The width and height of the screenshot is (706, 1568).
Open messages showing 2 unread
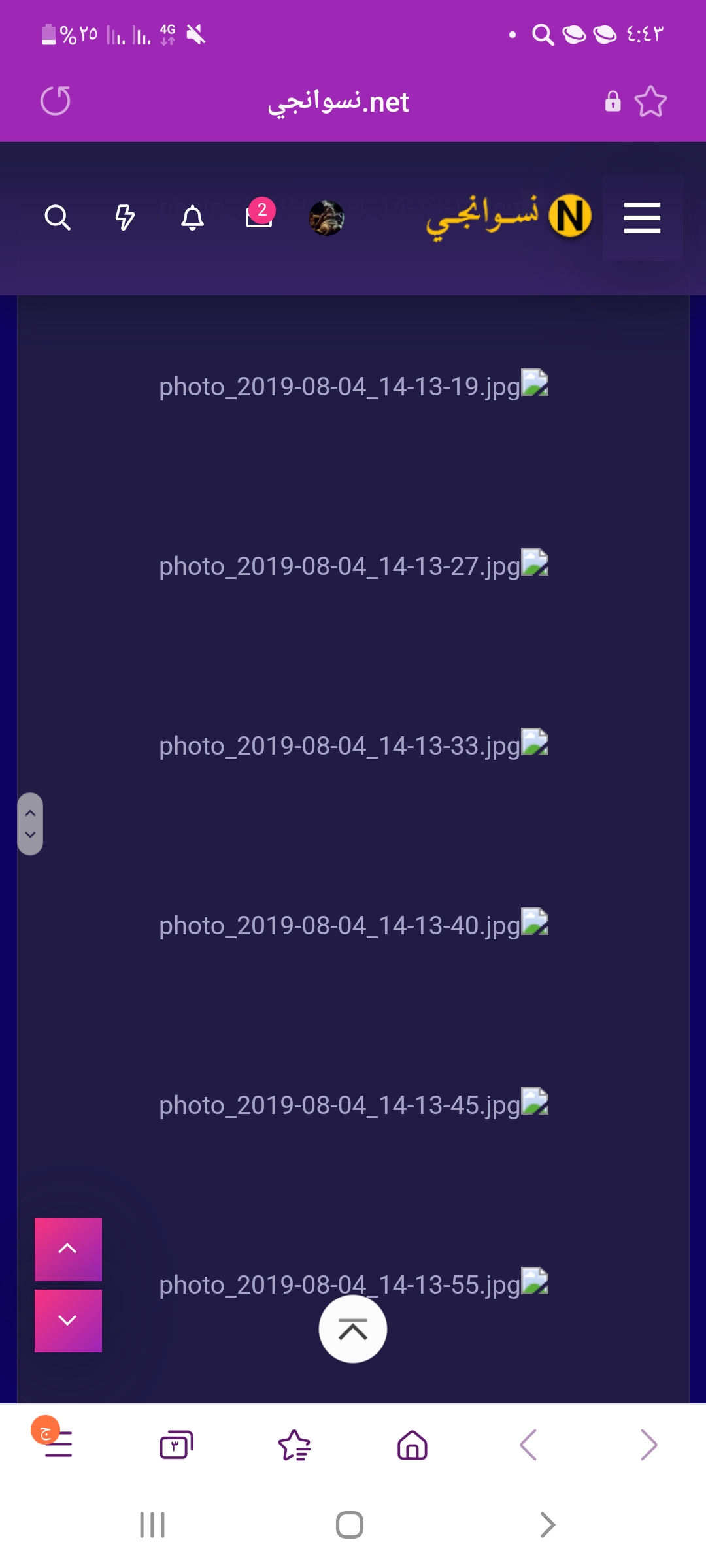pyautogui.click(x=258, y=220)
